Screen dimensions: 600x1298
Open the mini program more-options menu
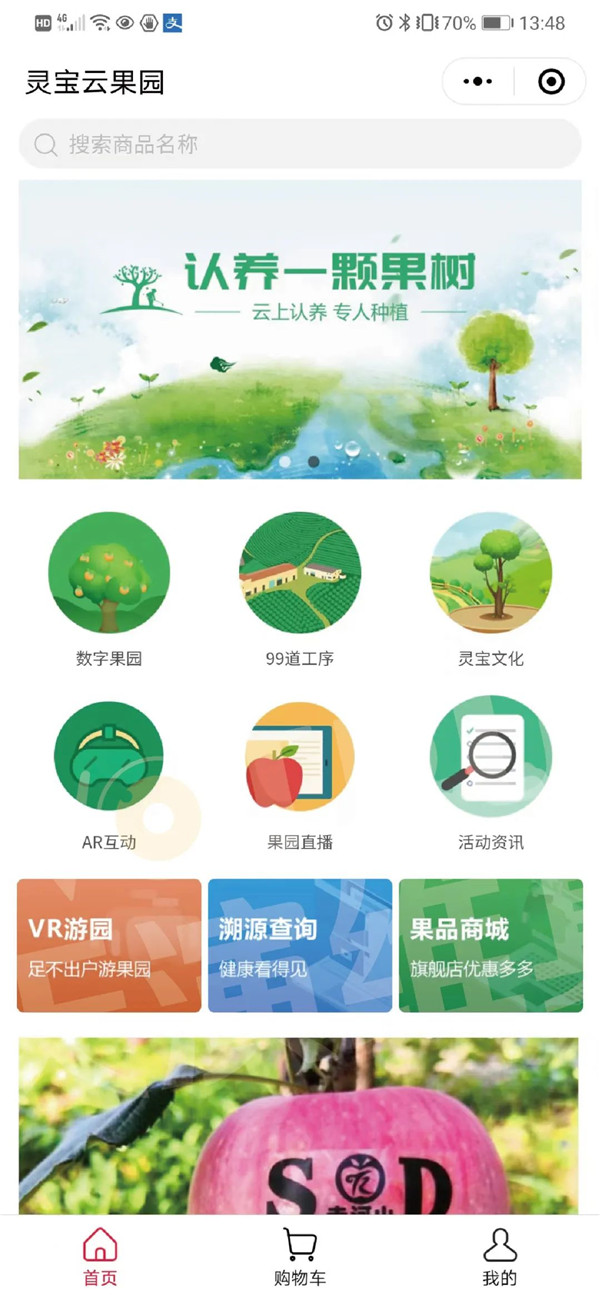pyautogui.click(x=479, y=82)
